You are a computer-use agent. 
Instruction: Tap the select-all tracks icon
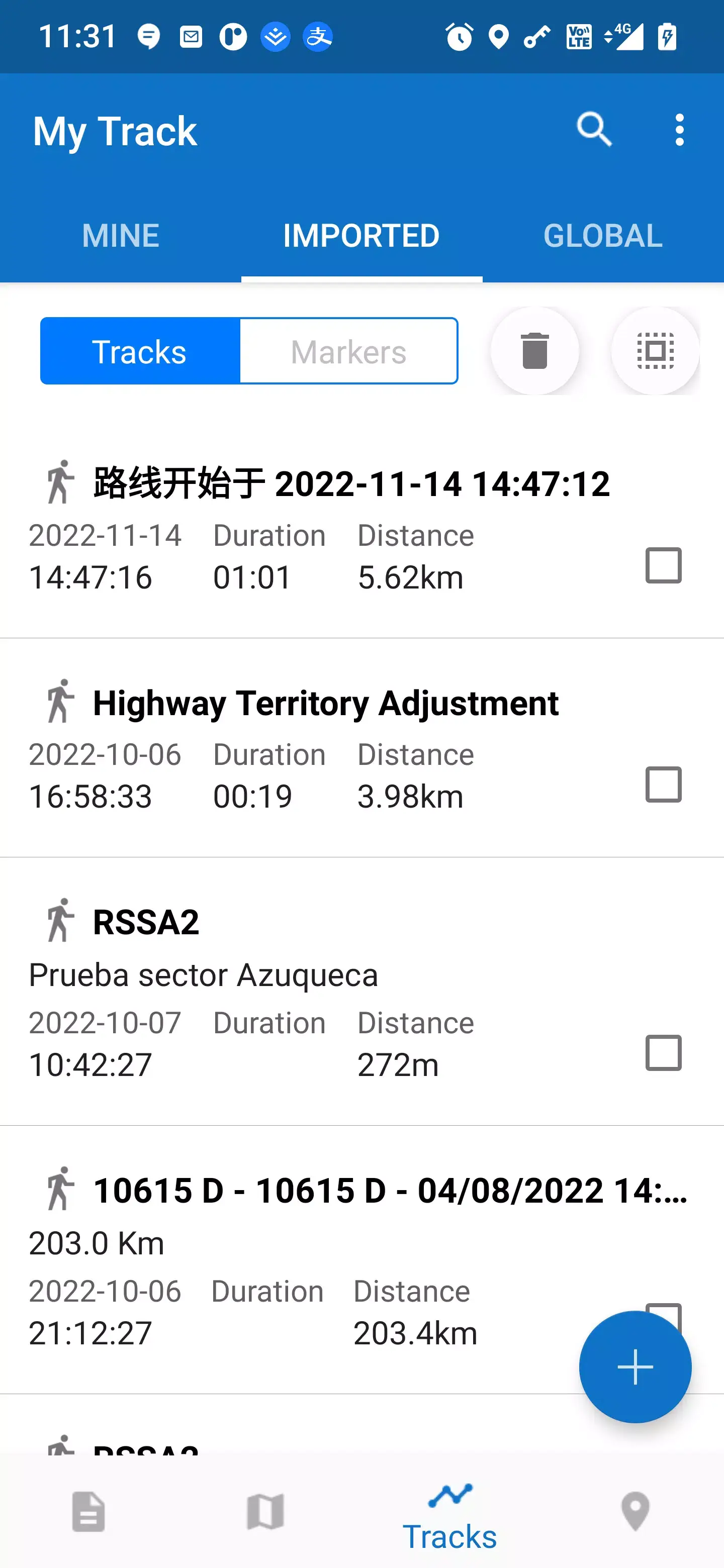[x=655, y=351]
